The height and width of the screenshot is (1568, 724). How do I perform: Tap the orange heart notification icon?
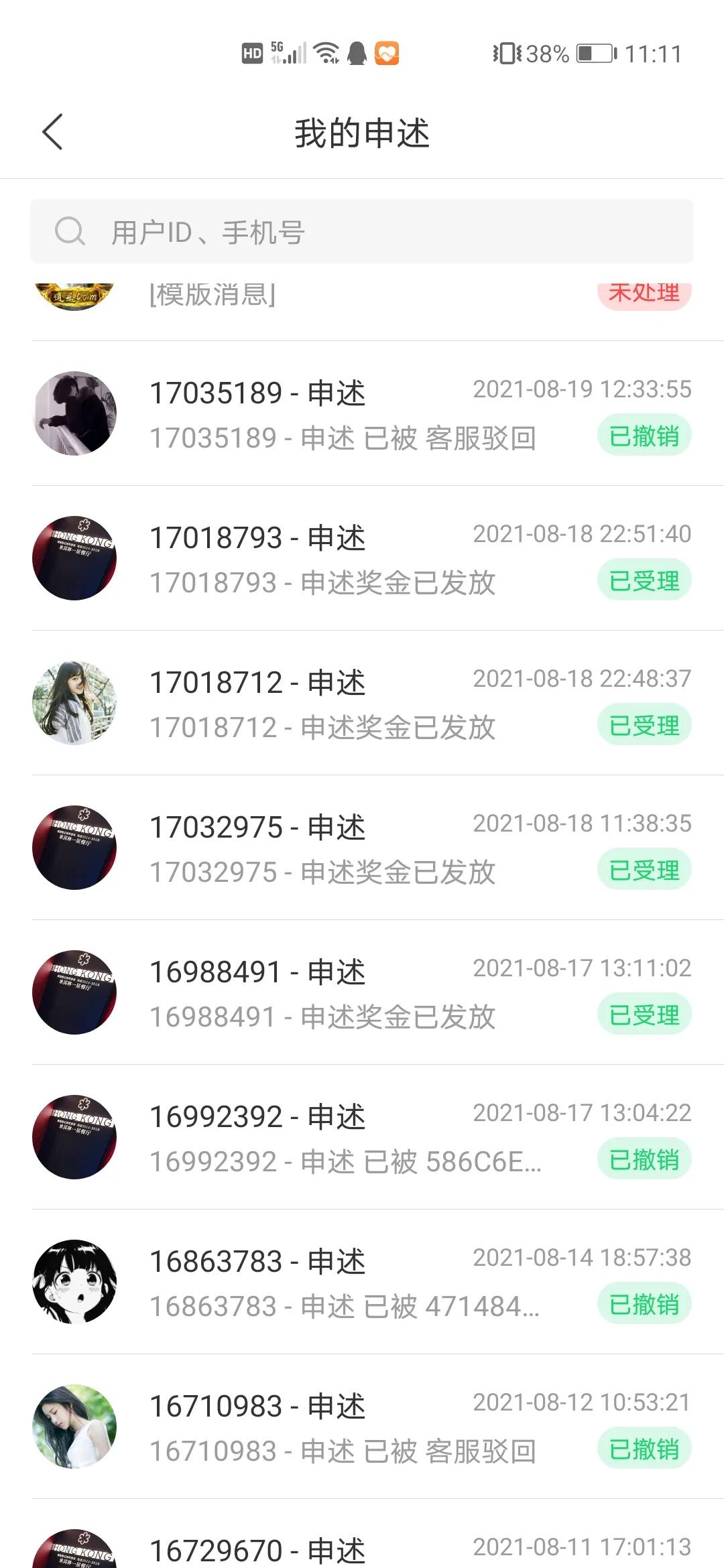[387, 52]
